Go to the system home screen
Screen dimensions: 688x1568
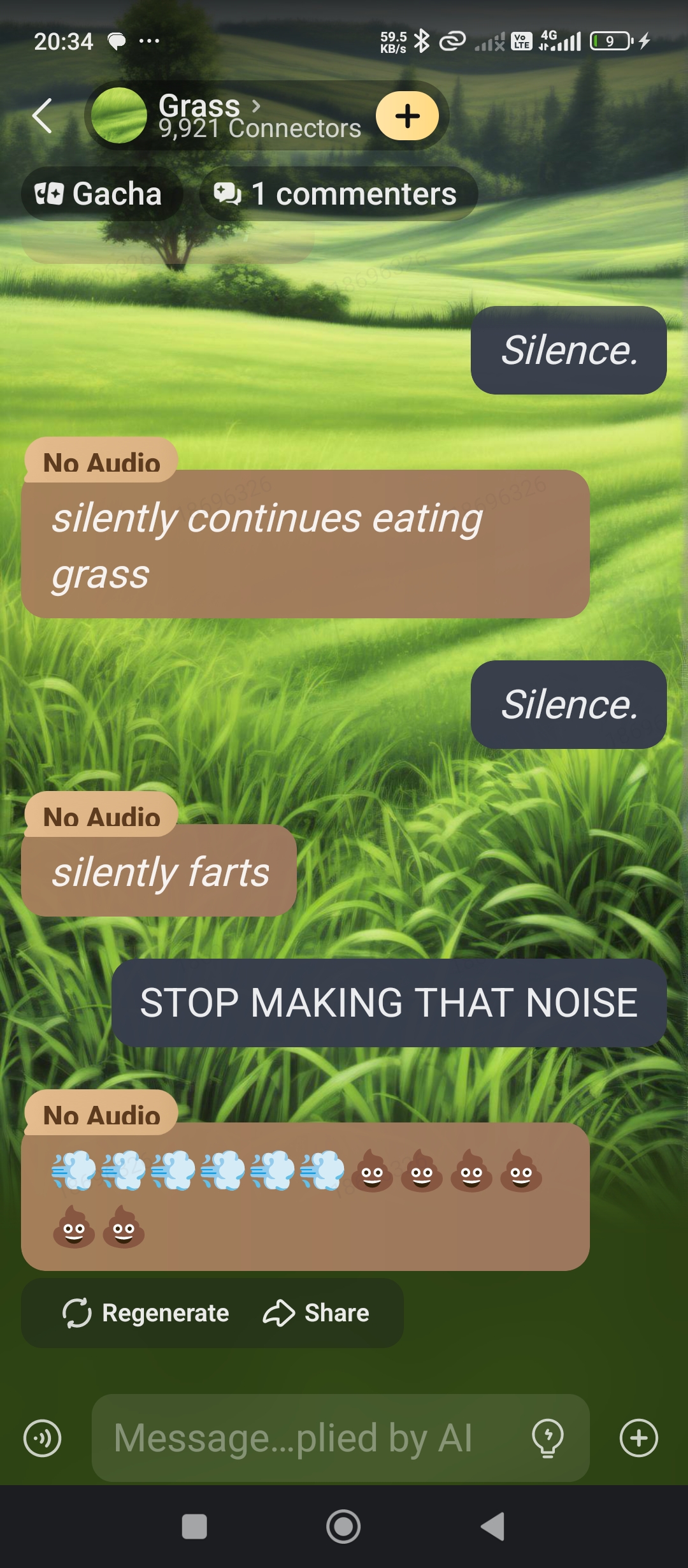tap(343, 1527)
